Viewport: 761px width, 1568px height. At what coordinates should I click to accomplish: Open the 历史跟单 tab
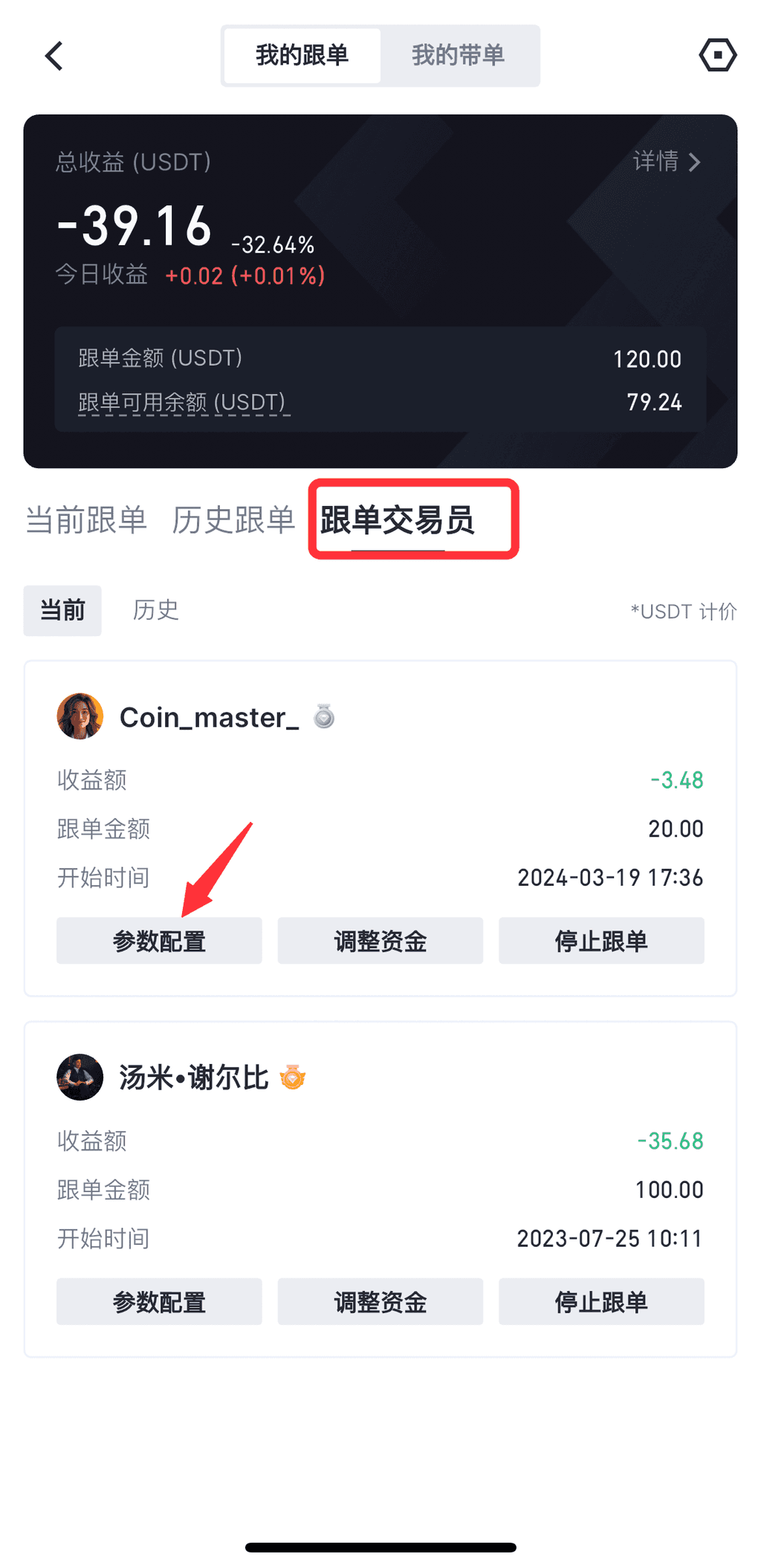coord(233,520)
